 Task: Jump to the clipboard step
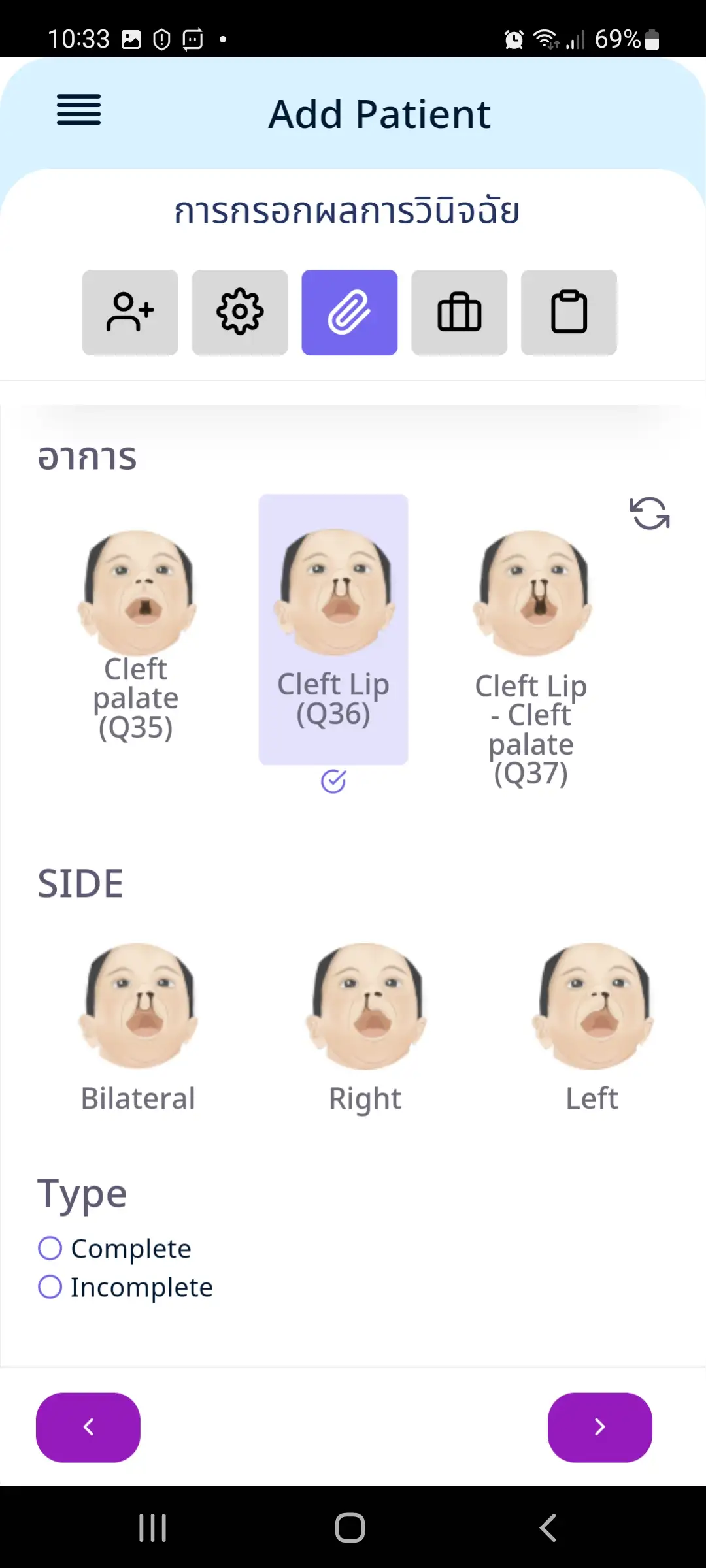pyautogui.click(x=569, y=312)
